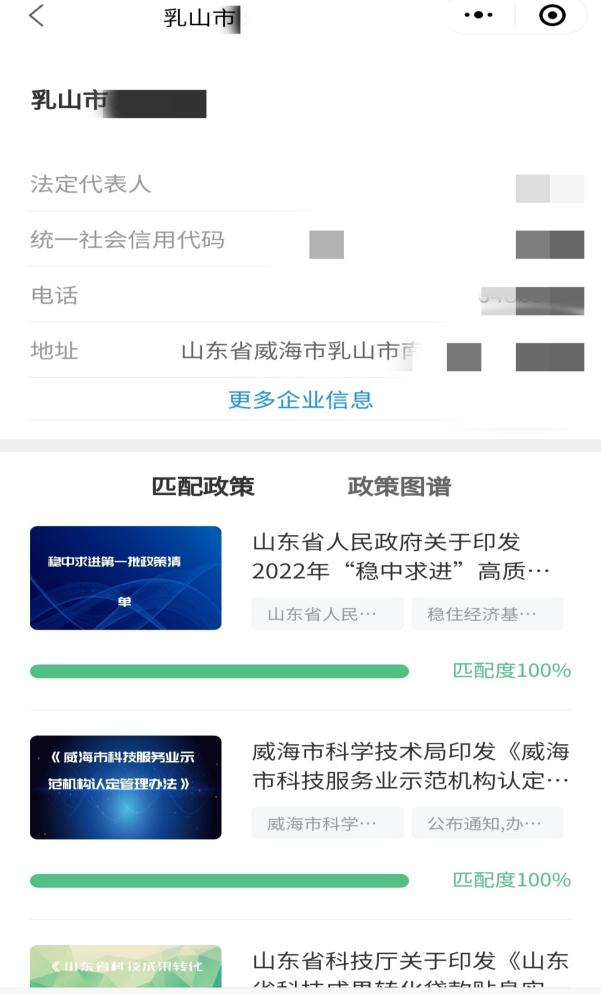Switch to the 匹配政策 tab
Screen dimensions: 601x994
click(203, 487)
